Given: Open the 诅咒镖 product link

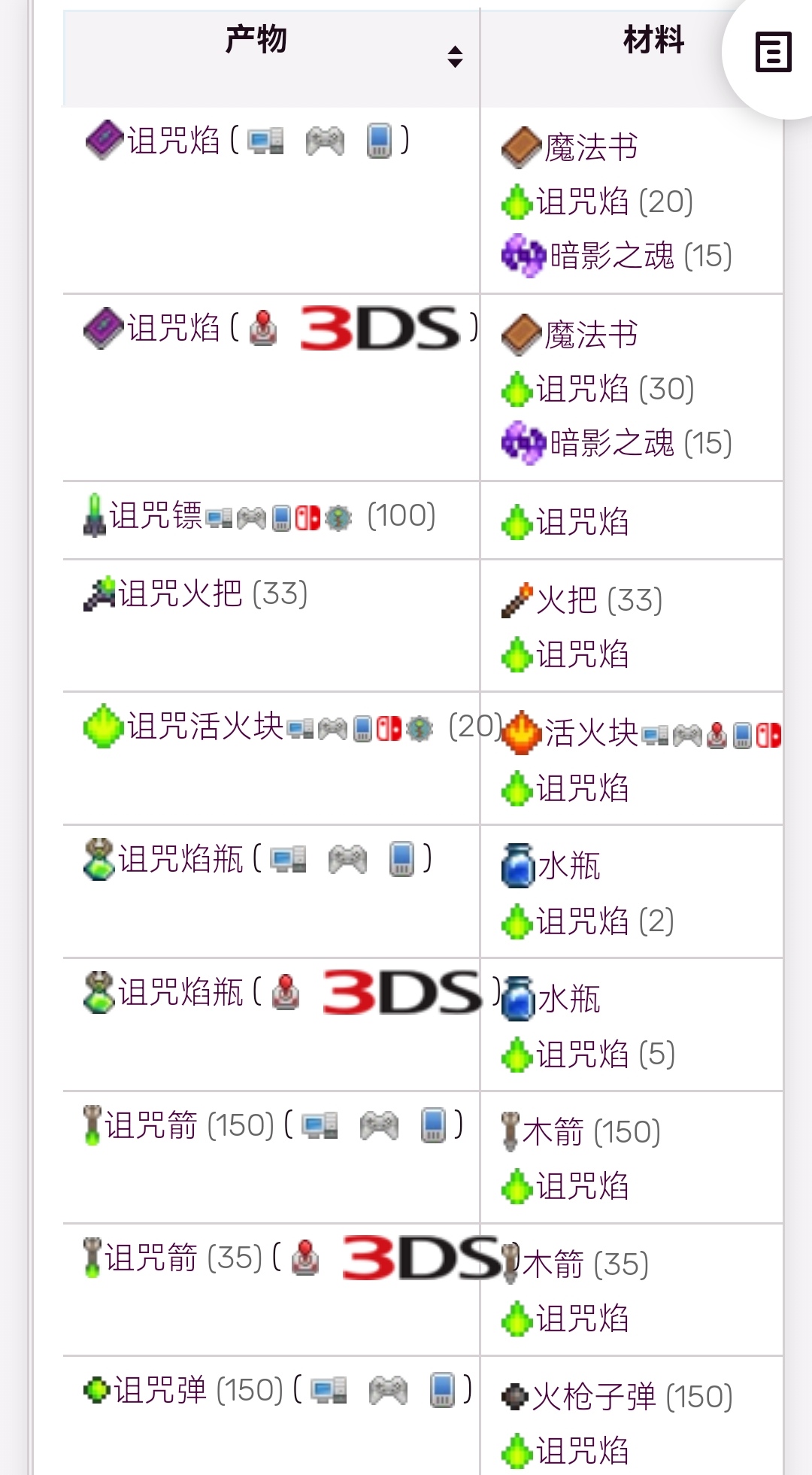Looking at the screenshot, I should 156,516.
